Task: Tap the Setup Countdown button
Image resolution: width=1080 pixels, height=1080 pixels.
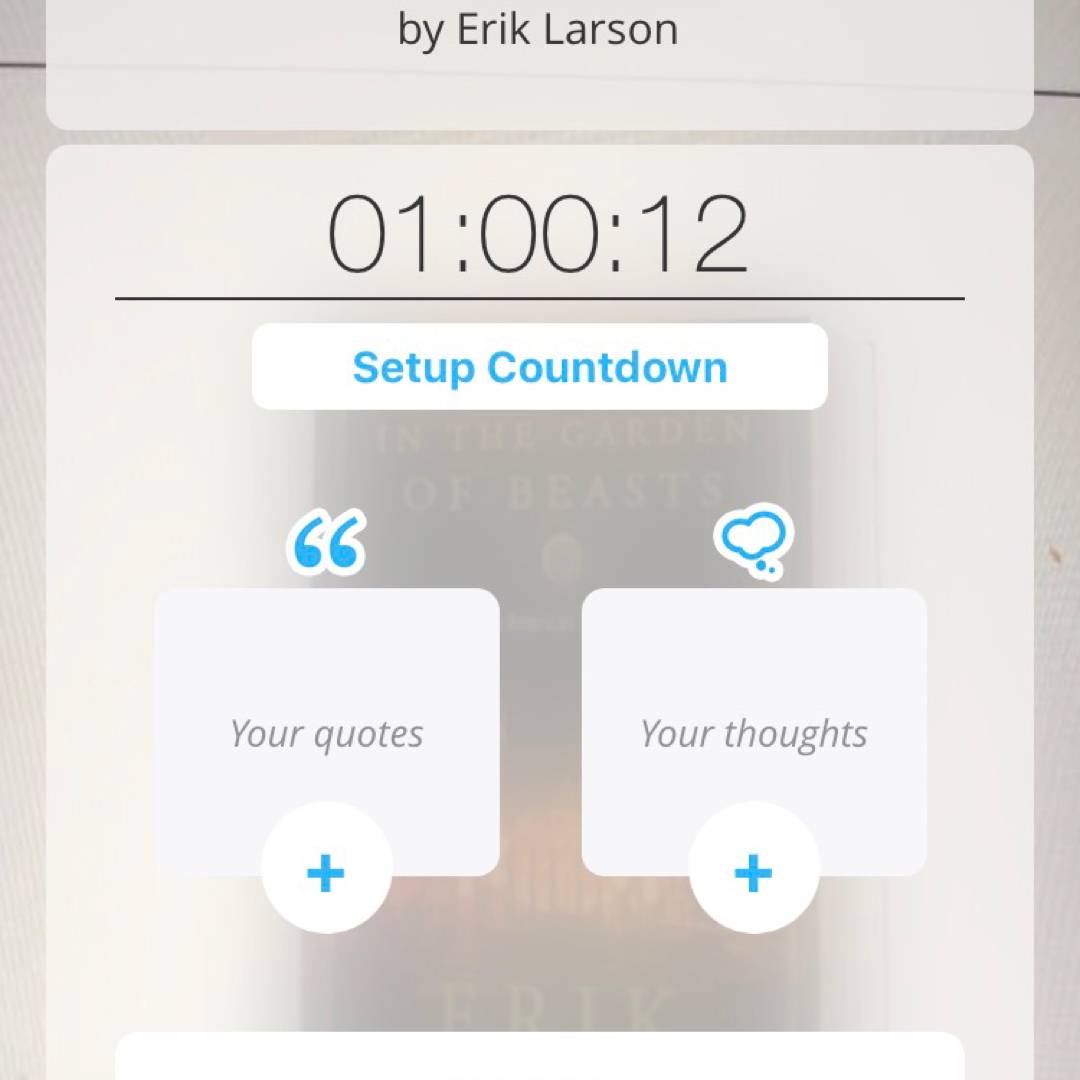Action: [540, 367]
